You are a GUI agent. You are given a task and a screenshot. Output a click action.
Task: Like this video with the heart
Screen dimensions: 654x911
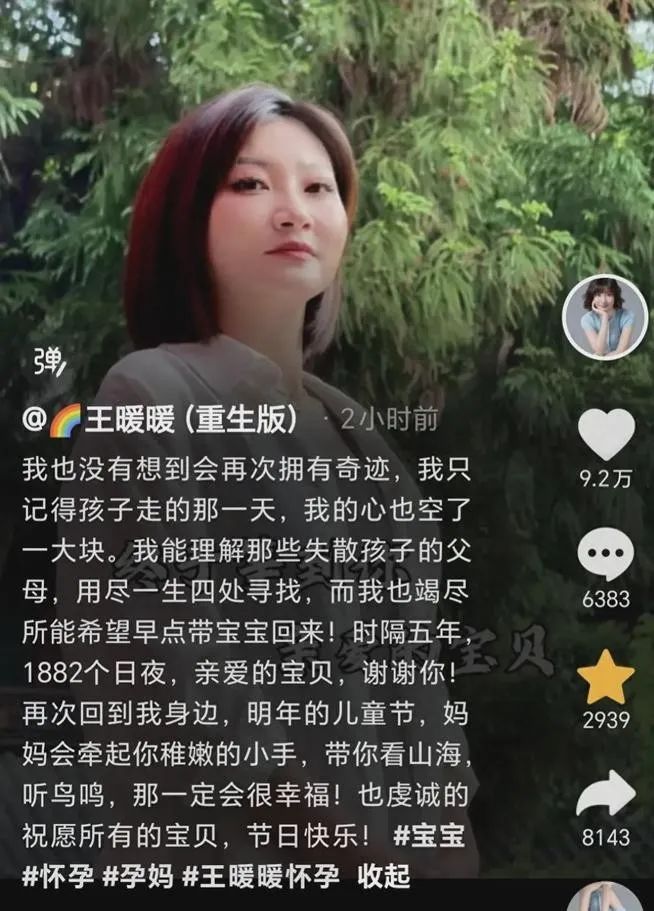(x=606, y=434)
